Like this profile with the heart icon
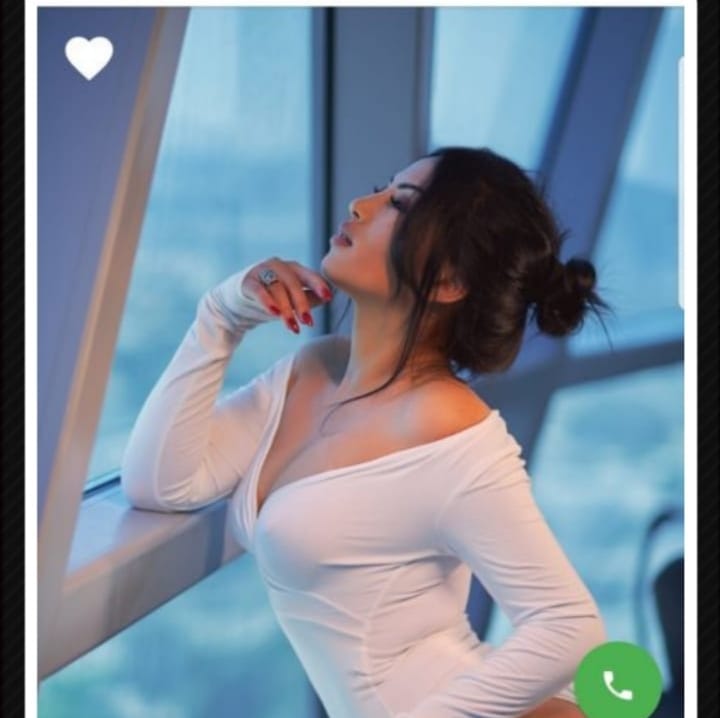The height and width of the screenshot is (718, 720). (89, 57)
